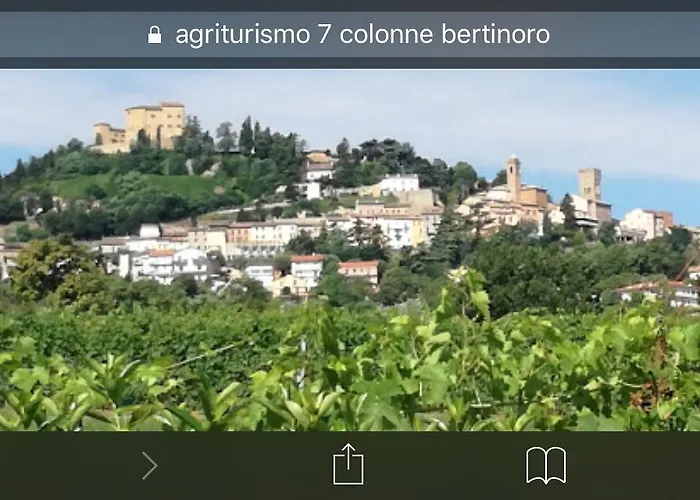Open the bookmarks book icon
This screenshot has height=500, width=700.
coord(546,465)
